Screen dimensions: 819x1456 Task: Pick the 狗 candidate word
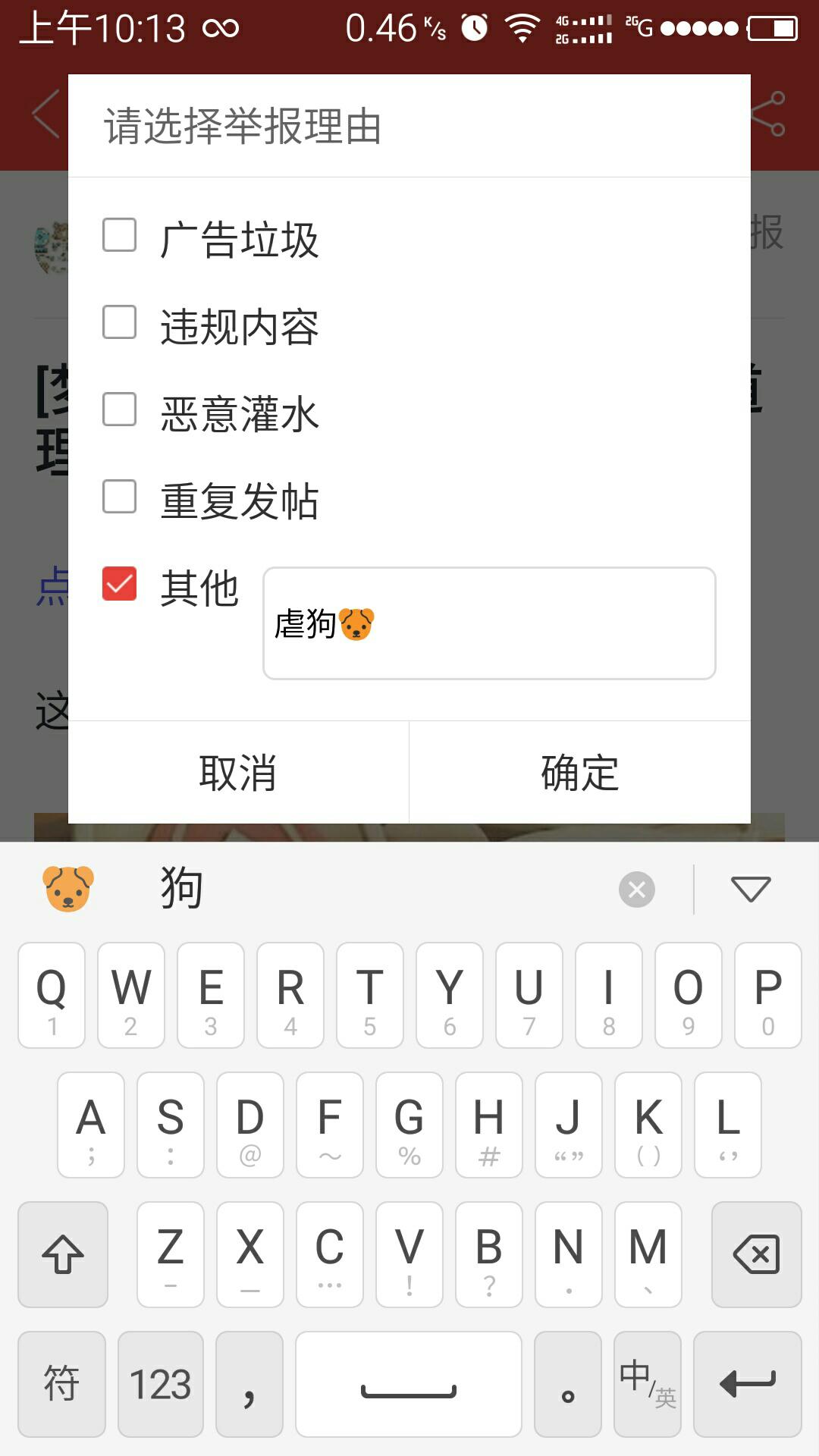coord(181,889)
